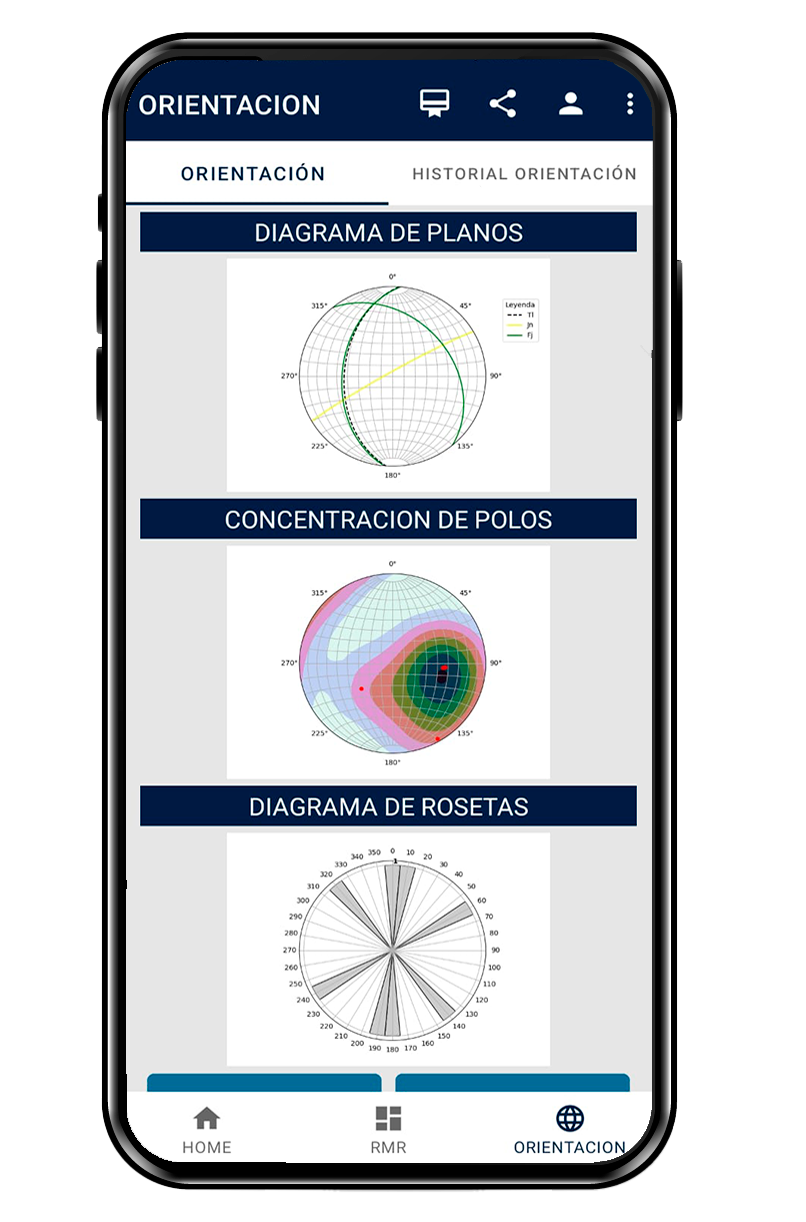Image resolution: width=806 pixels, height=1222 pixels.
Task: Switch to the RMR tab
Action: (388, 1130)
